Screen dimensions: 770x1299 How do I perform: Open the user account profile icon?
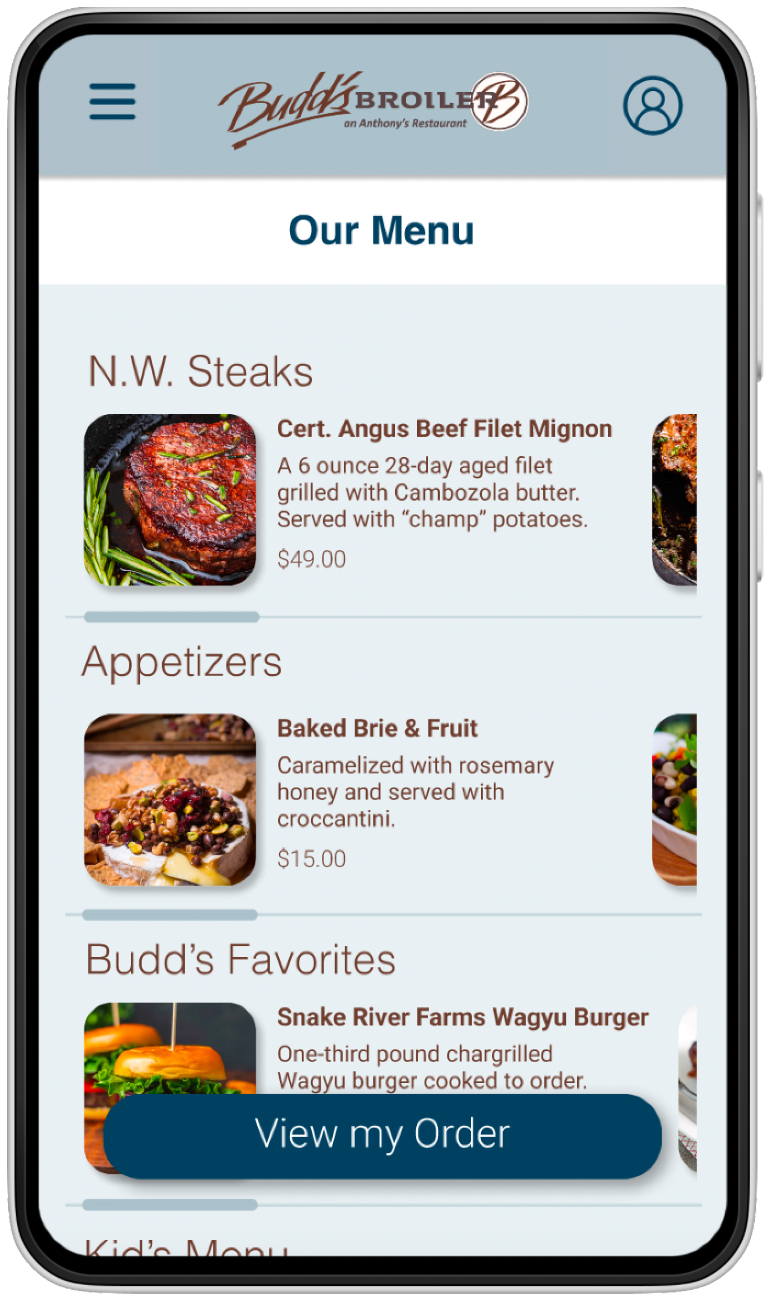pos(653,104)
